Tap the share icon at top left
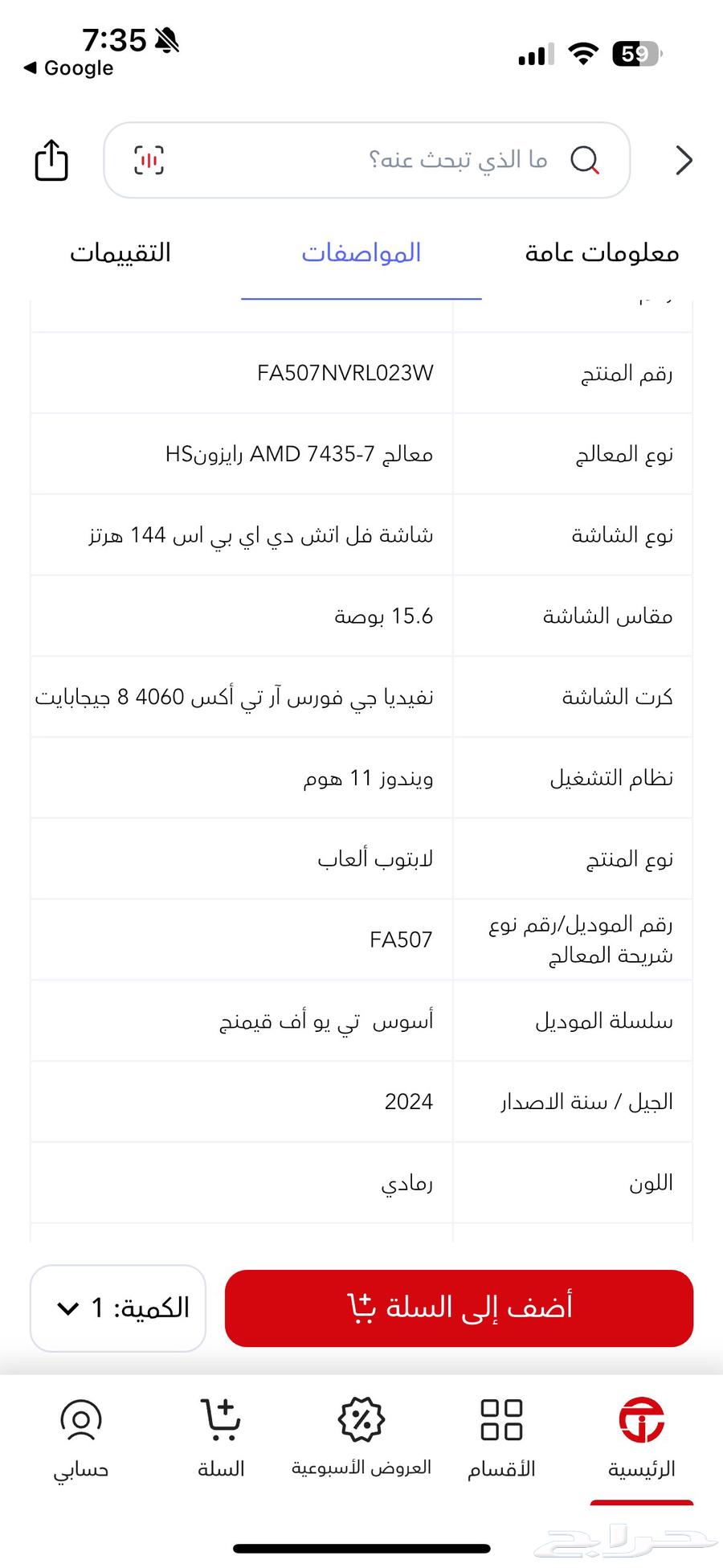The image size is (723, 1568). click(x=51, y=160)
